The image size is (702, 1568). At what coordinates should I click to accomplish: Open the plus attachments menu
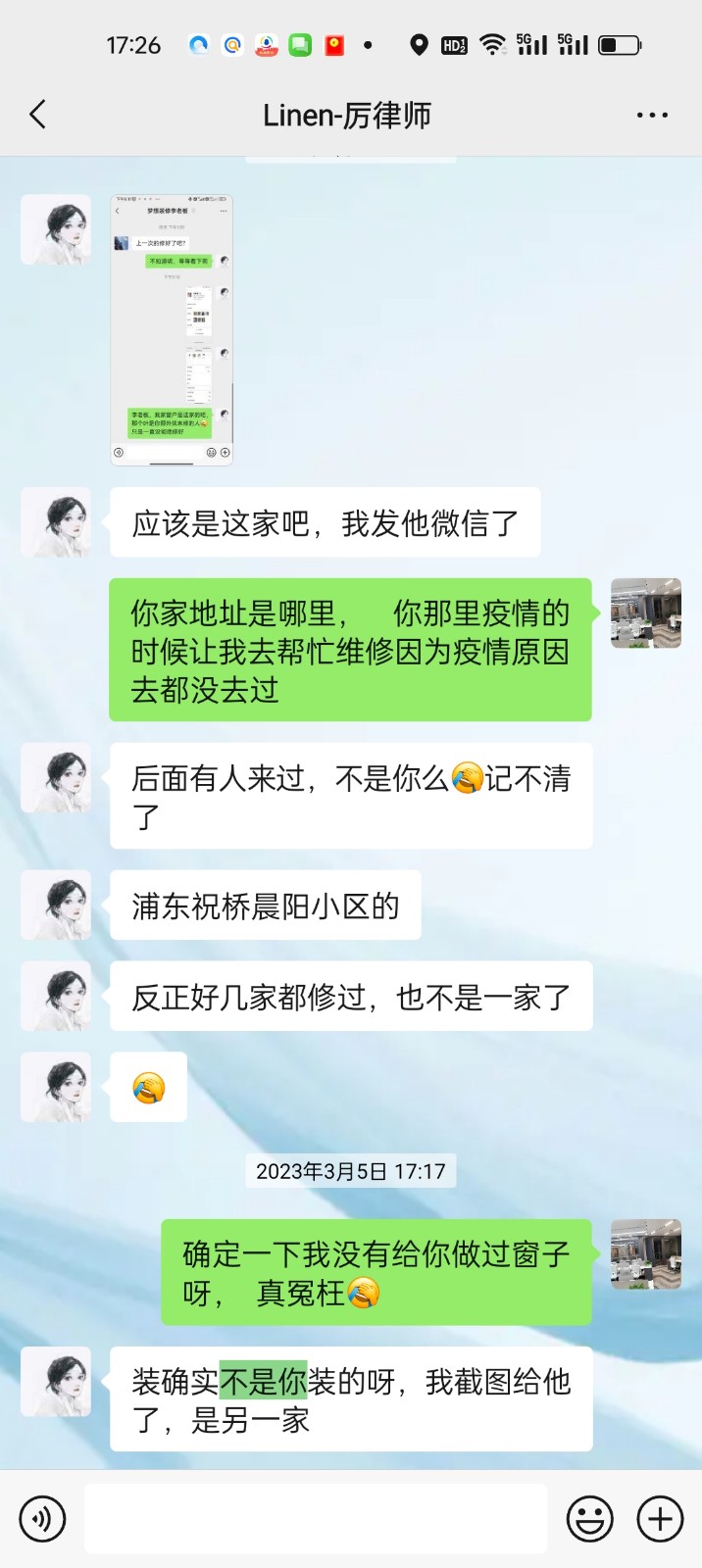(x=661, y=1519)
